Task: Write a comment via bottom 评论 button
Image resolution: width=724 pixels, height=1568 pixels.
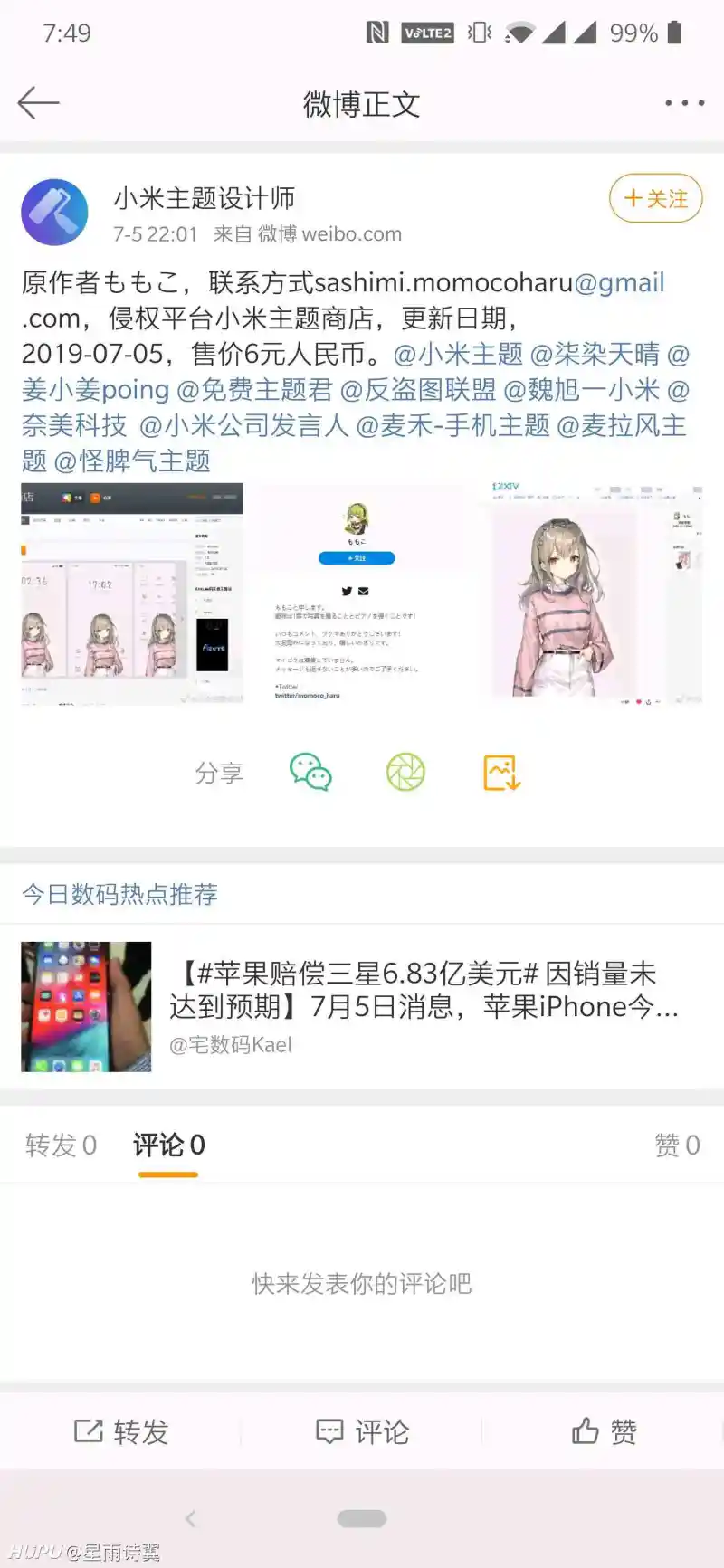Action: click(x=362, y=1431)
